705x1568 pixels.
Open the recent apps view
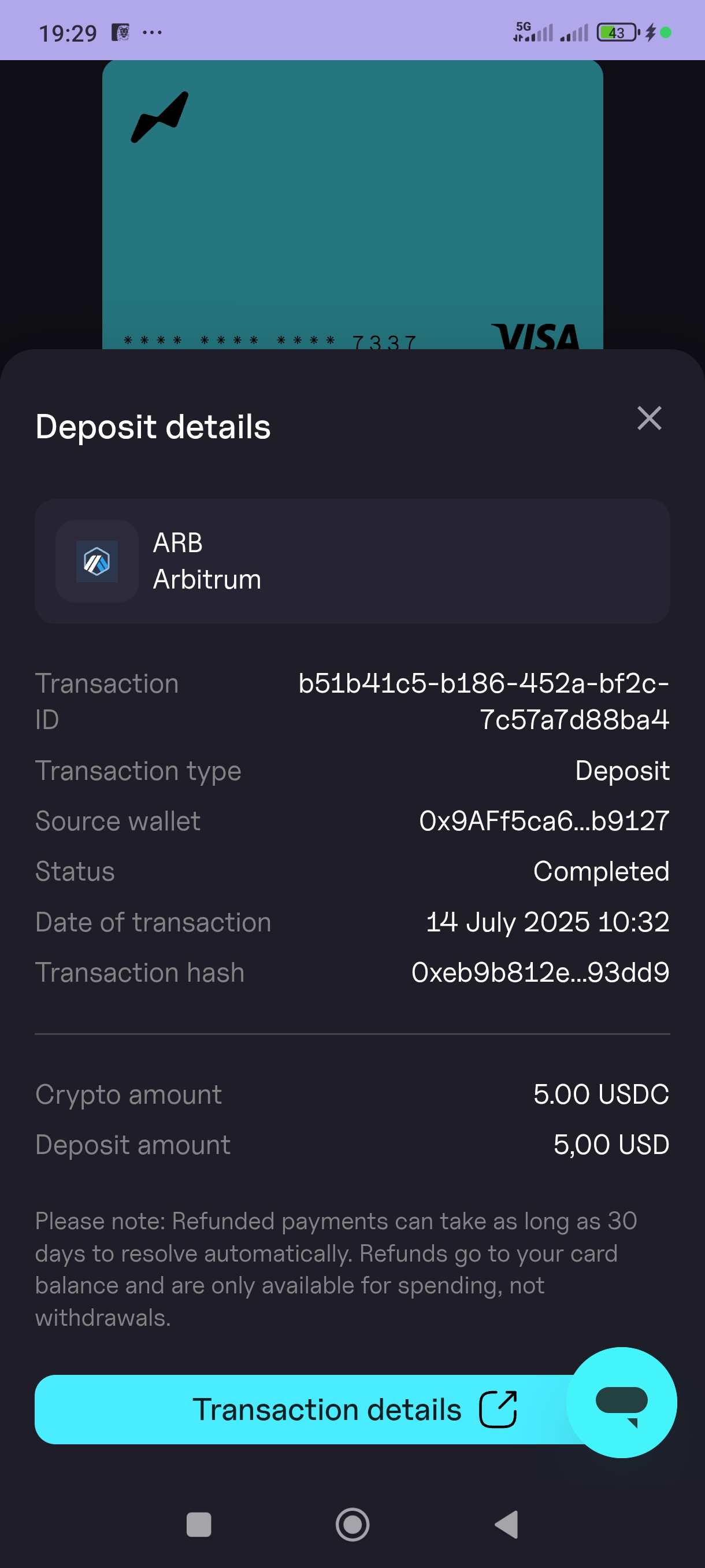[199, 1525]
